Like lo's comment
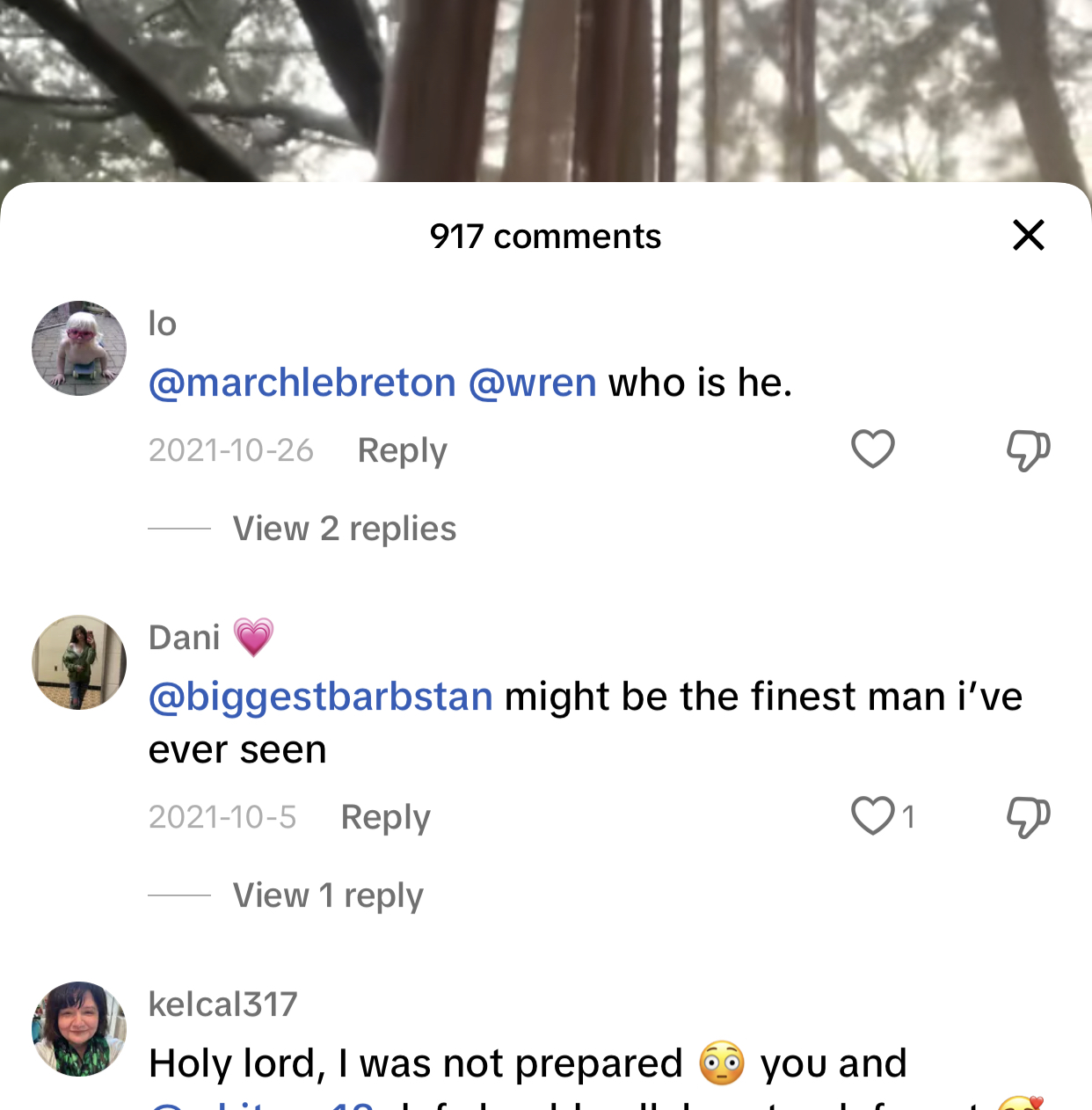Viewport: 1092px width, 1110px height. (872, 449)
